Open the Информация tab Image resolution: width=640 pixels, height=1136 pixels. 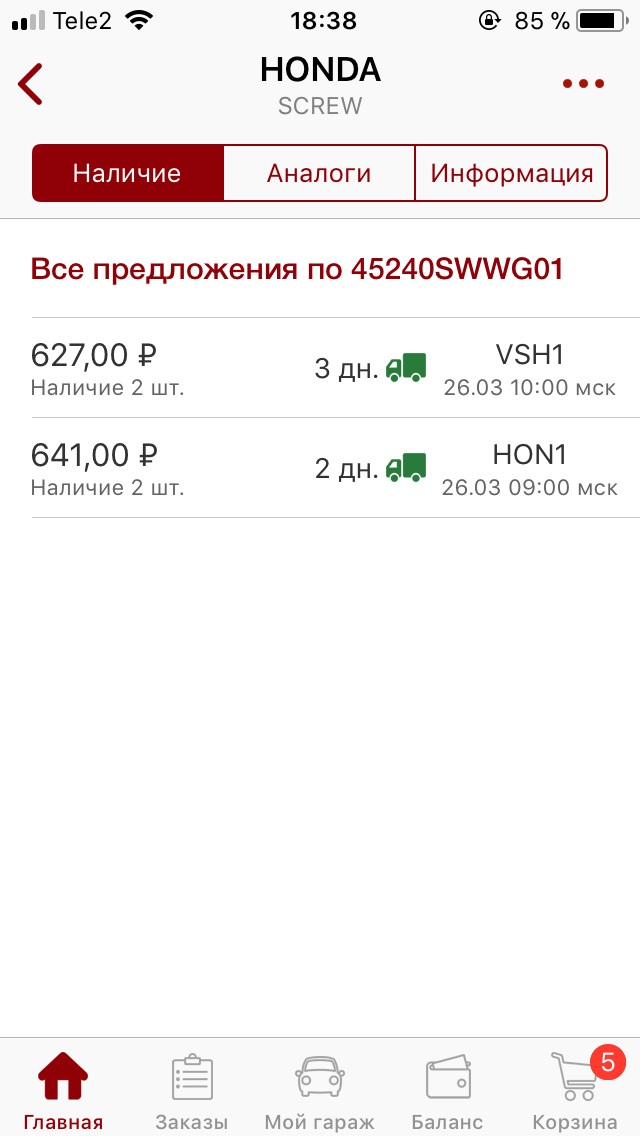[x=511, y=173]
